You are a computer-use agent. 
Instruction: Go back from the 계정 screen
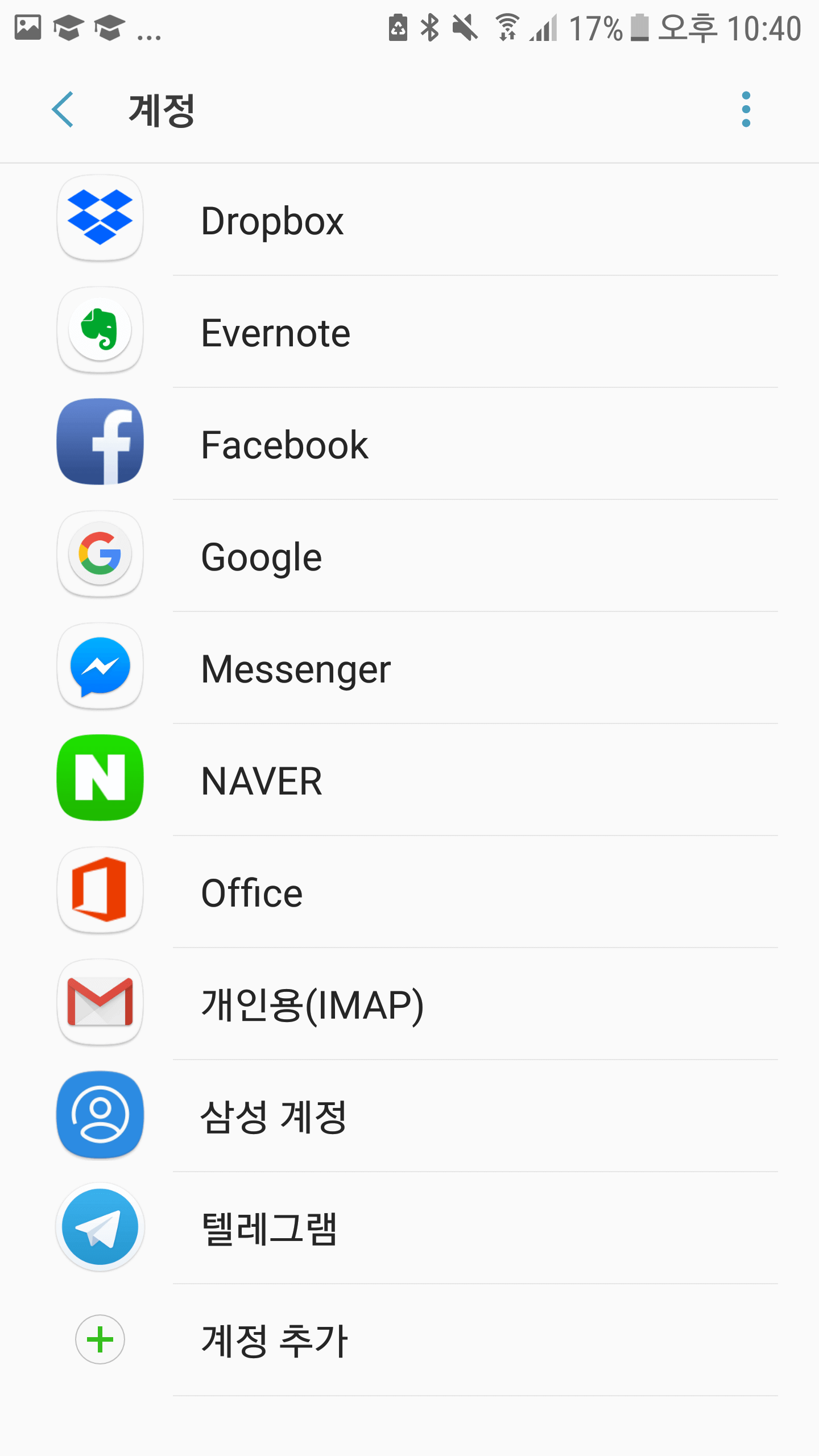point(63,109)
